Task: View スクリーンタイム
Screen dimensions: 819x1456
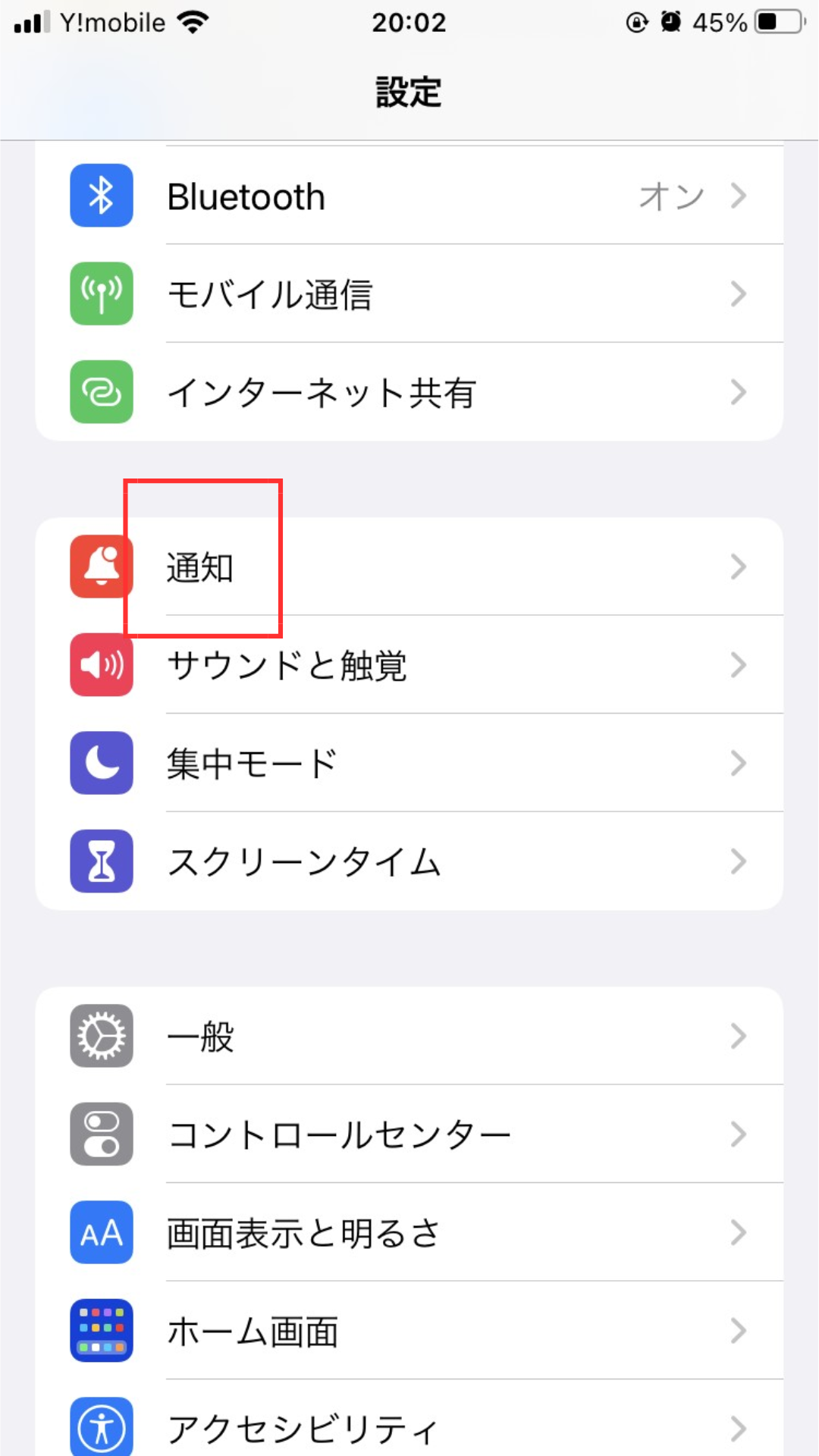Action: (409, 861)
